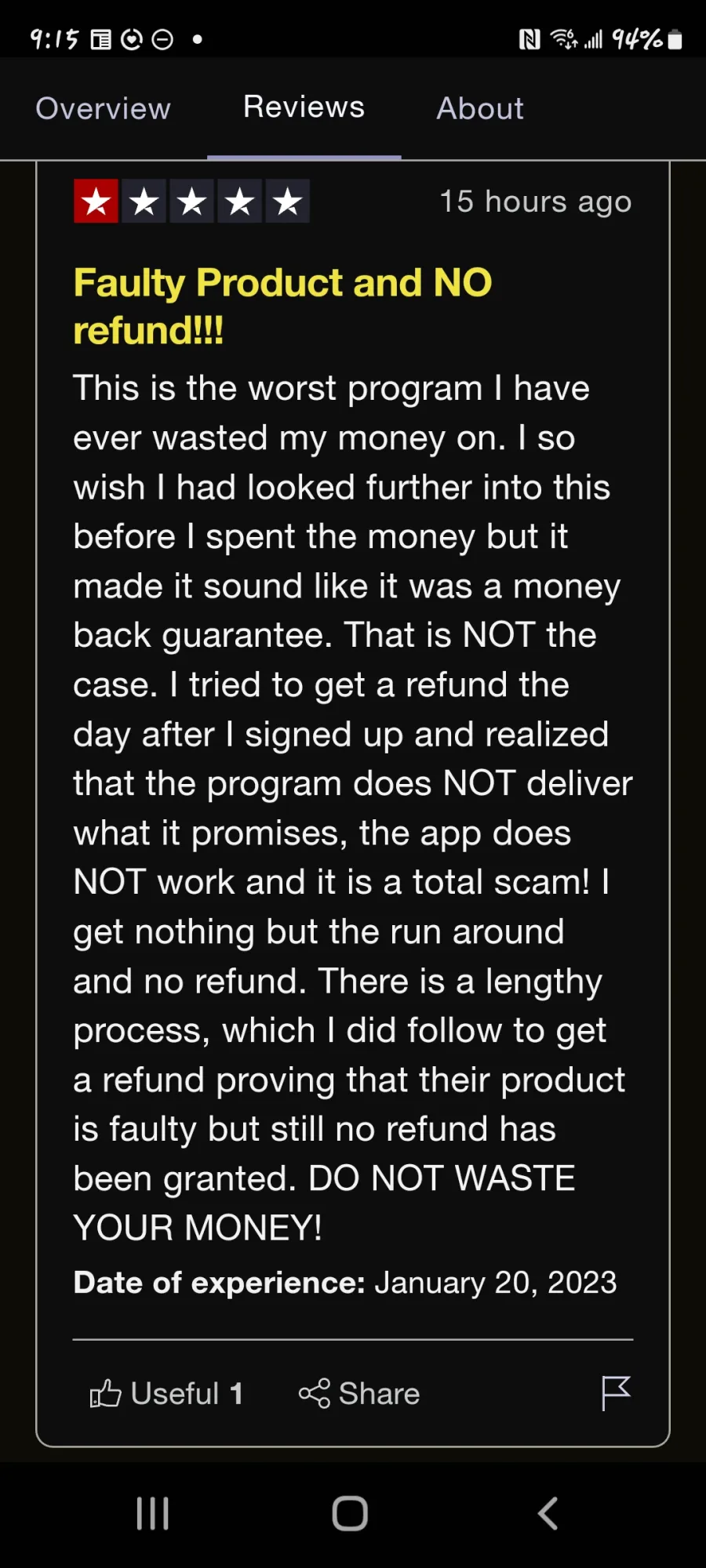Switch to the Overview tab
Screen dimensions: 706x1568
tap(103, 108)
